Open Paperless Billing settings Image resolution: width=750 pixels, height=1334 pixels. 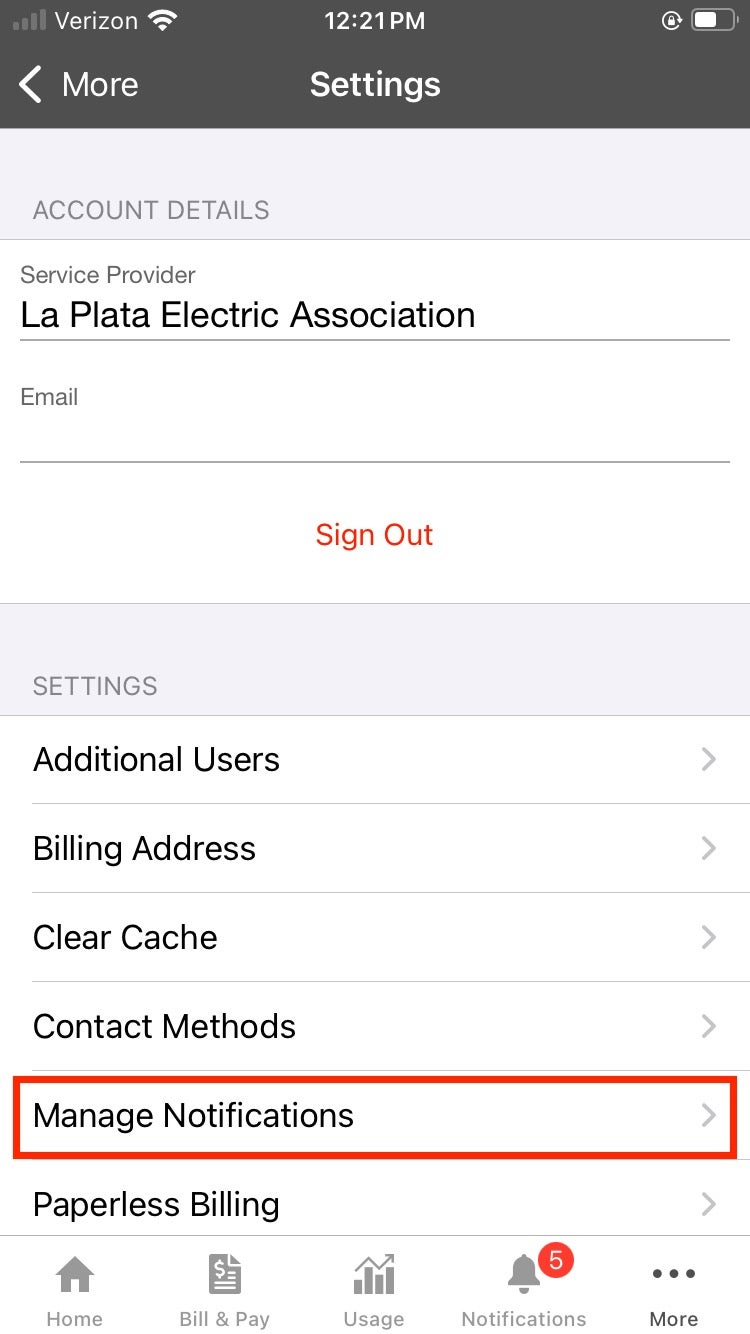coord(375,1204)
